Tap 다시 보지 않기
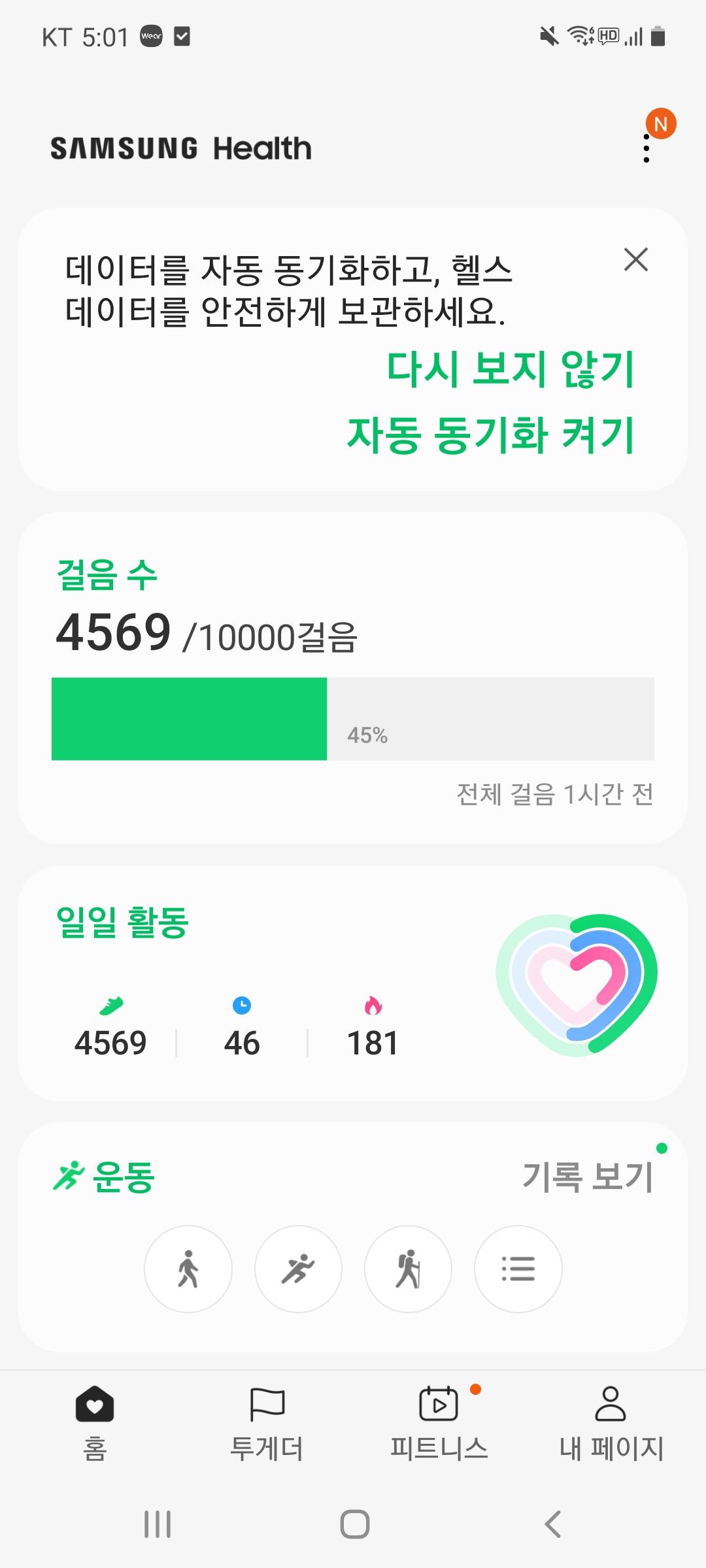 tap(510, 368)
